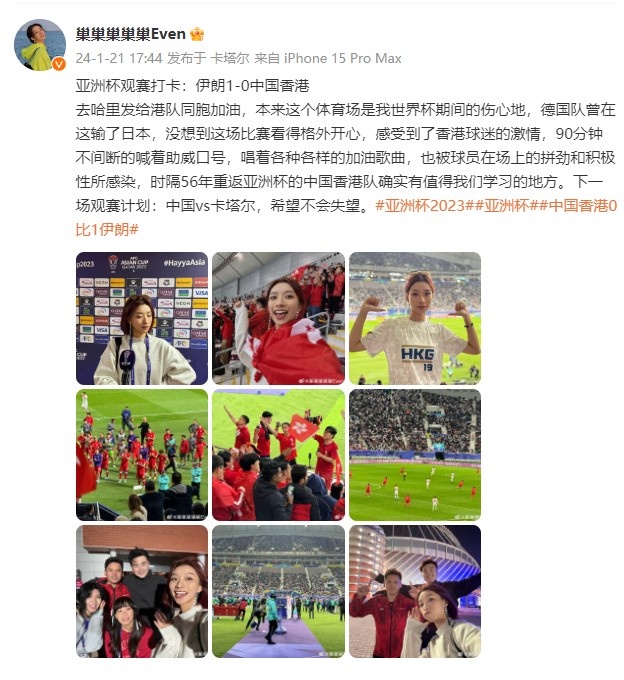
Task: Open the group selfie with four people
Action: (142, 591)
